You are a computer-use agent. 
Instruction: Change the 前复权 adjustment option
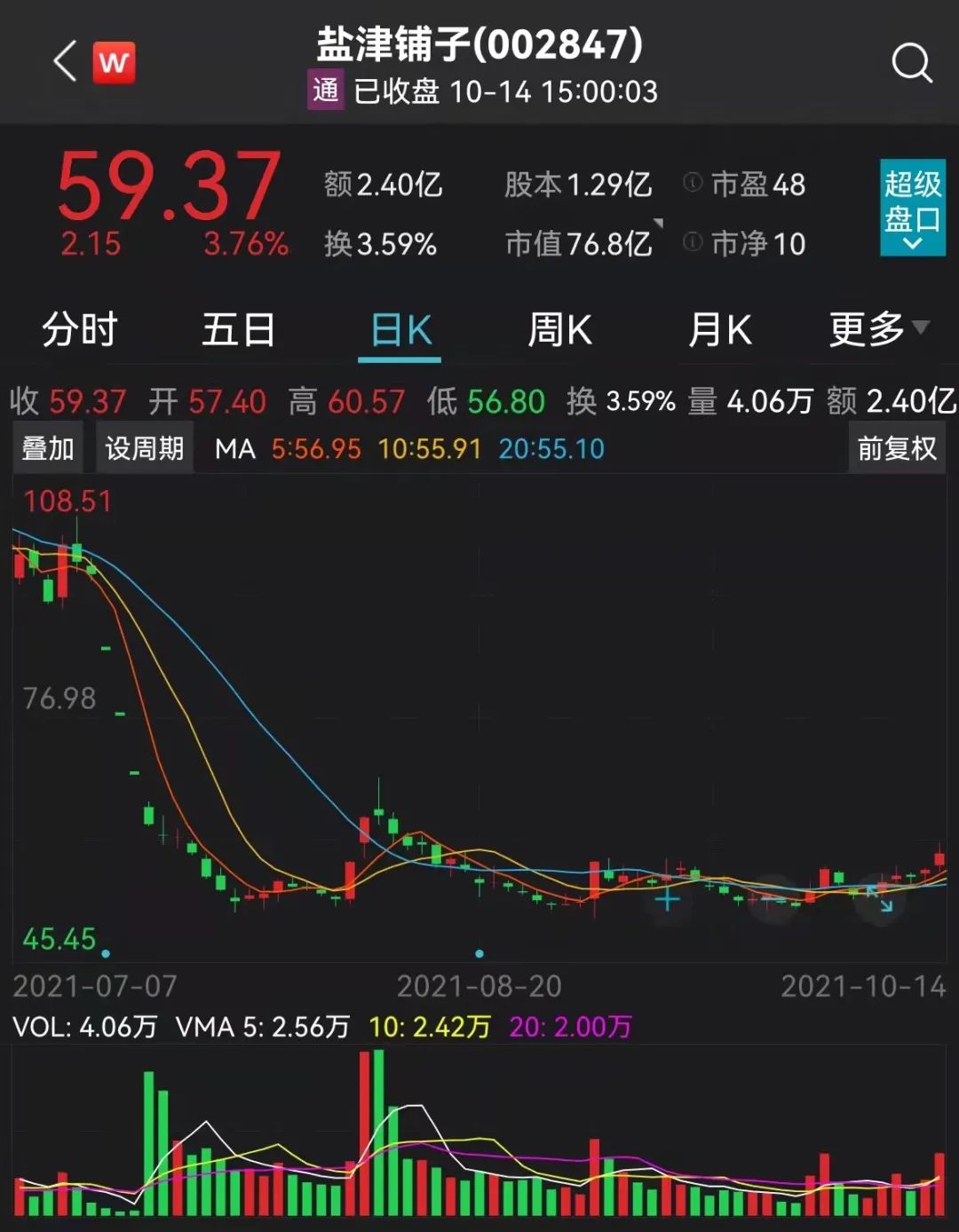[897, 448]
